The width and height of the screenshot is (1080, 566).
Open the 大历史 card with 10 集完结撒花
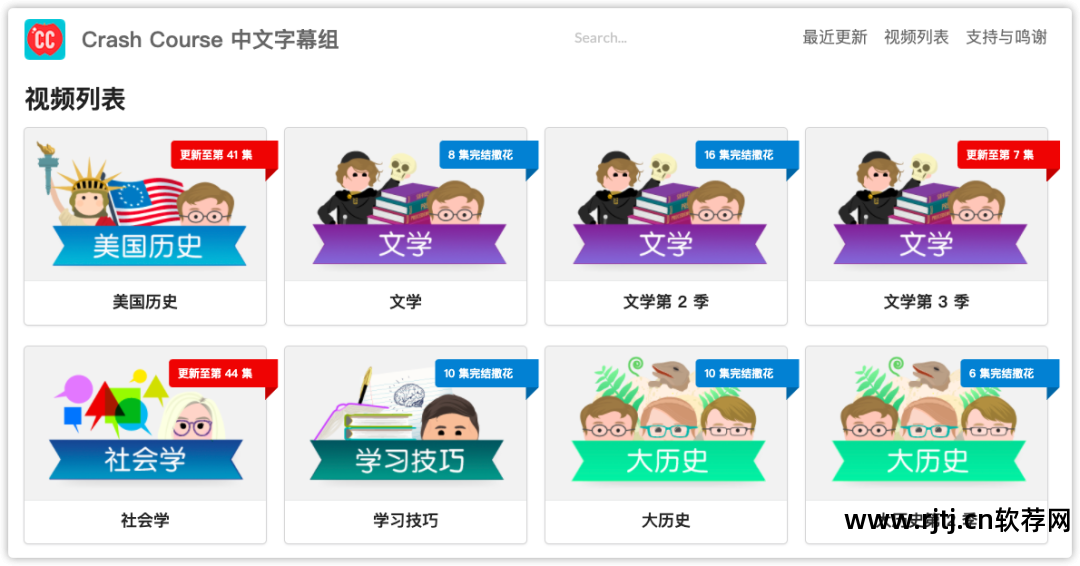pos(665,445)
